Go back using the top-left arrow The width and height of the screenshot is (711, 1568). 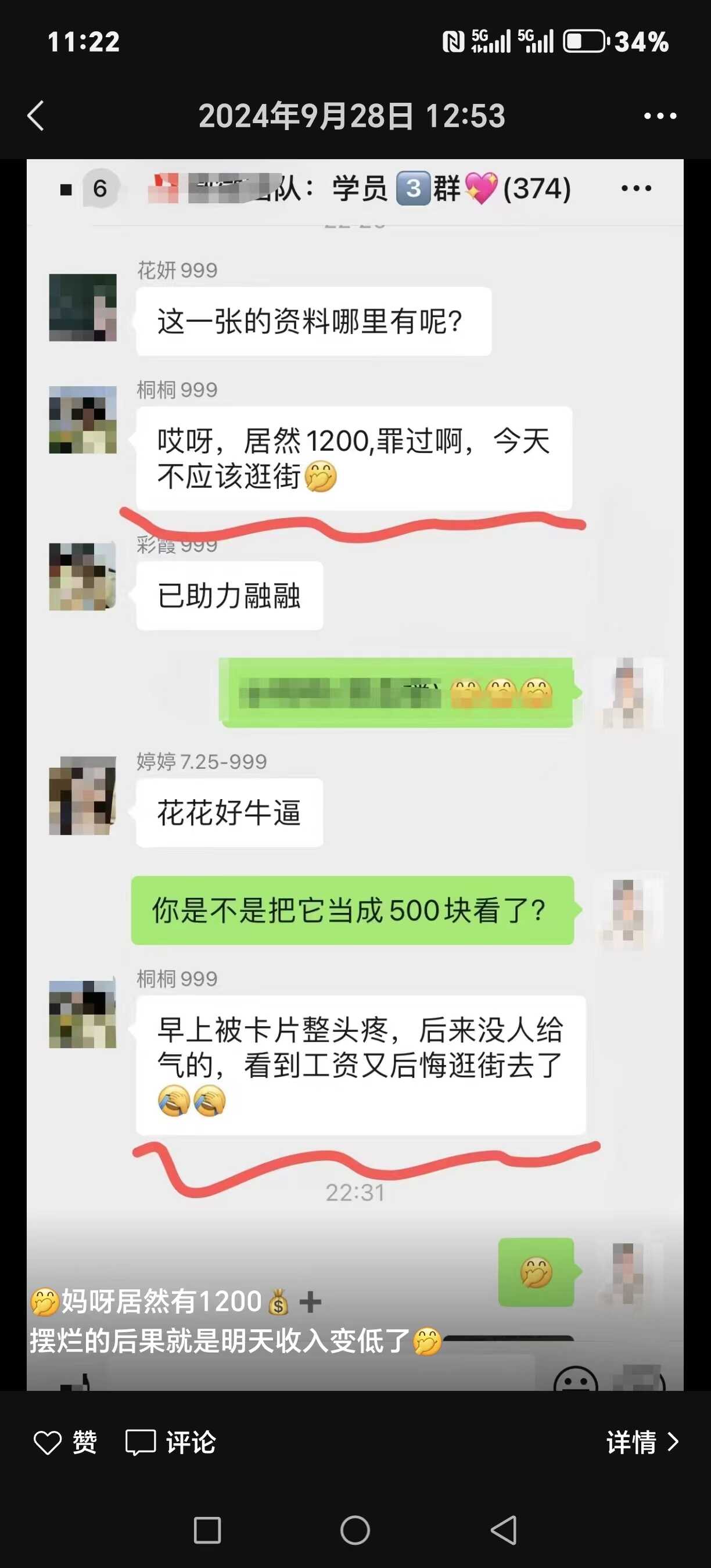click(x=36, y=116)
